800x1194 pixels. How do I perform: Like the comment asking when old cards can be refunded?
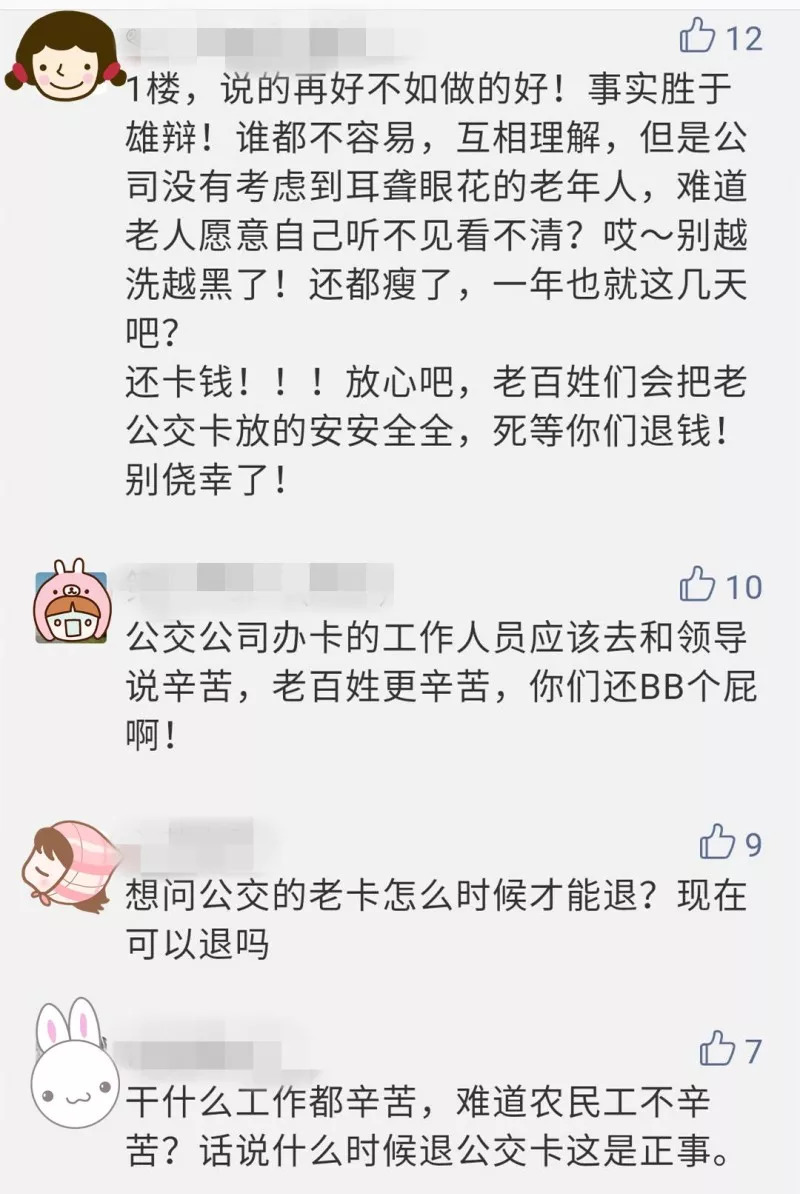pos(717,843)
